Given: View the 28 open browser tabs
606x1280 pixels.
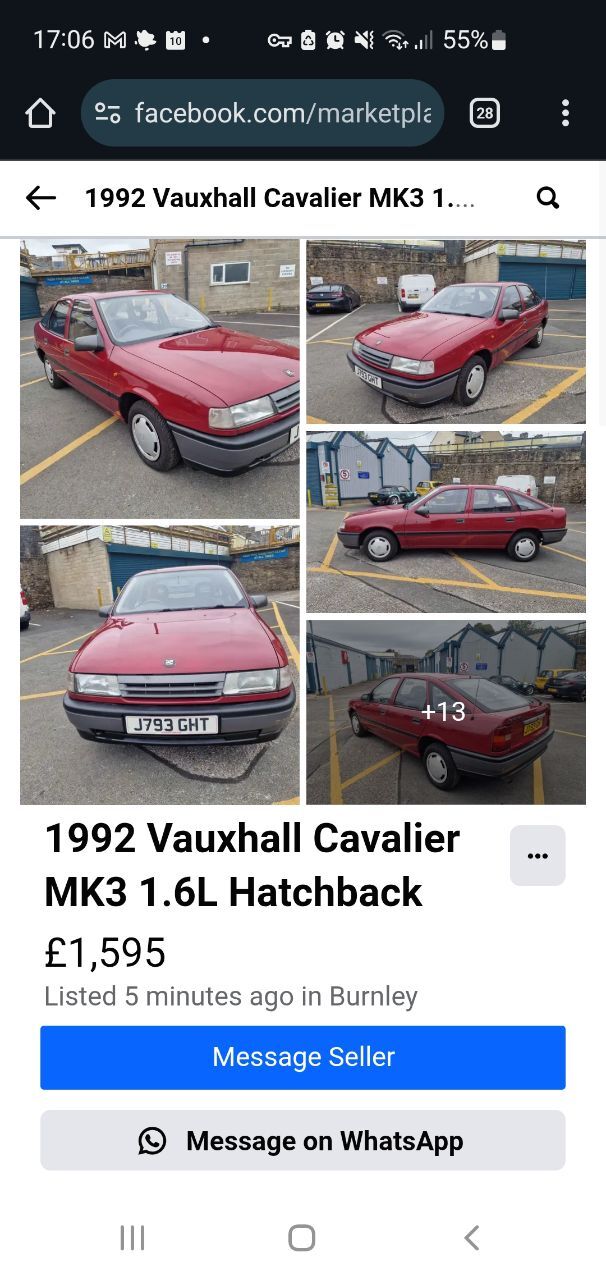Looking at the screenshot, I should click(x=484, y=113).
